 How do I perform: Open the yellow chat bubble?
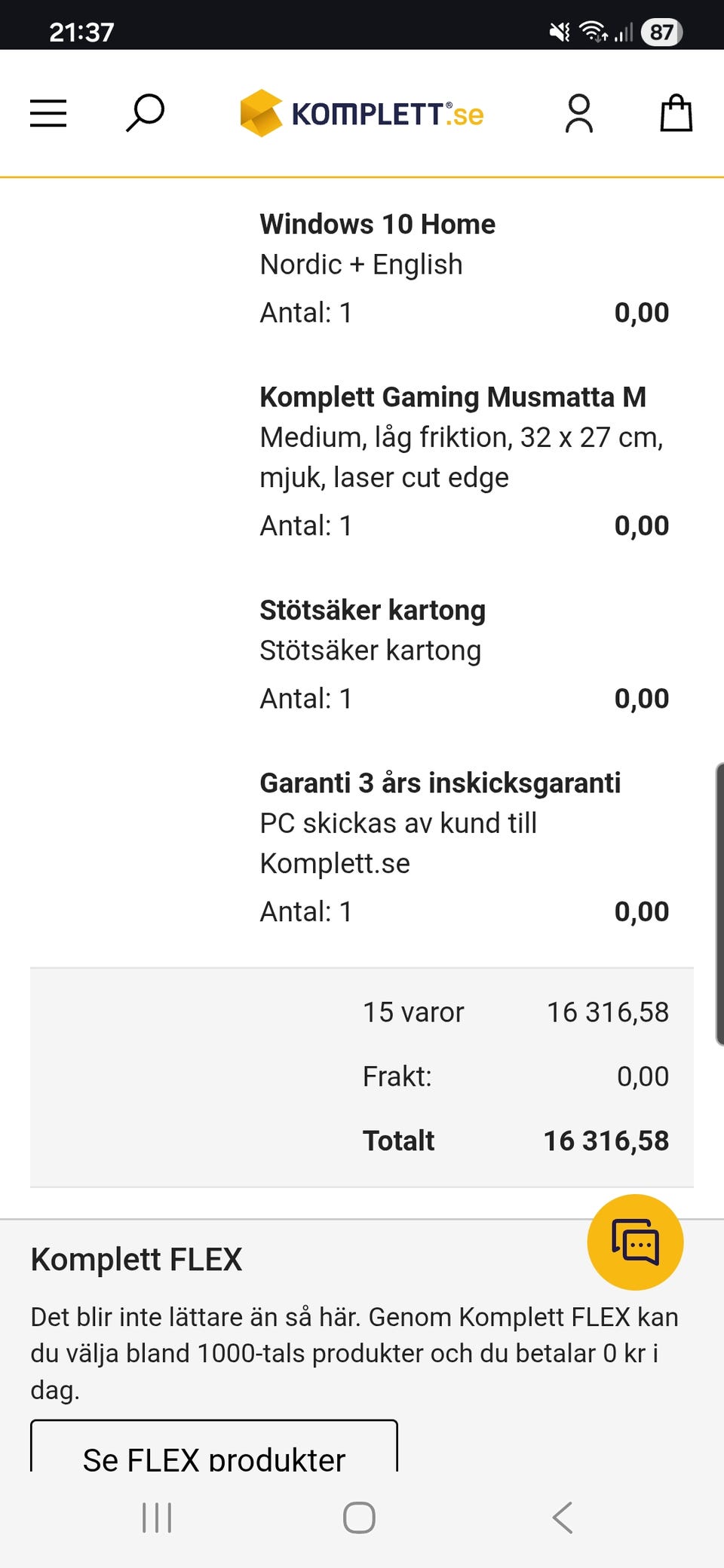pos(636,1241)
